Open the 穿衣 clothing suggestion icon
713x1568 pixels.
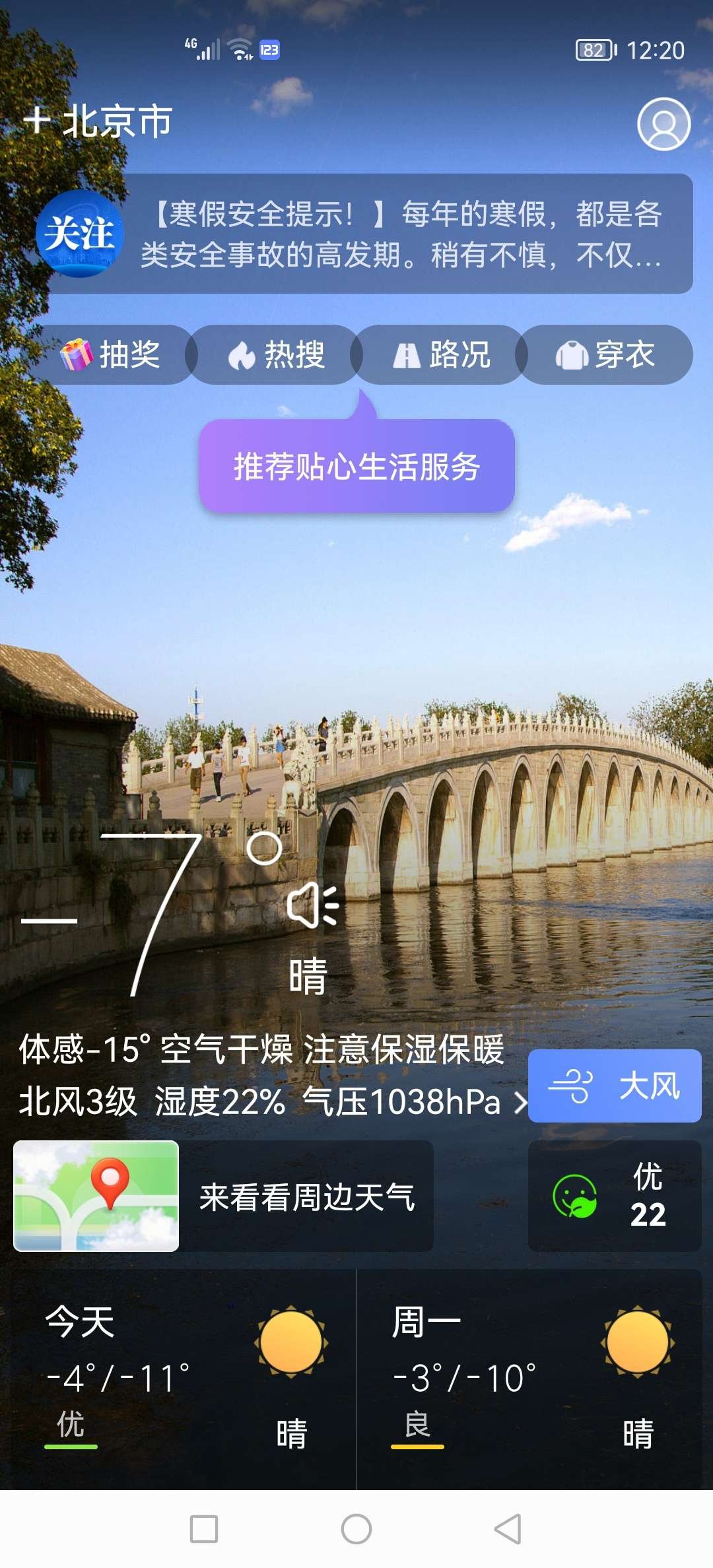(604, 355)
